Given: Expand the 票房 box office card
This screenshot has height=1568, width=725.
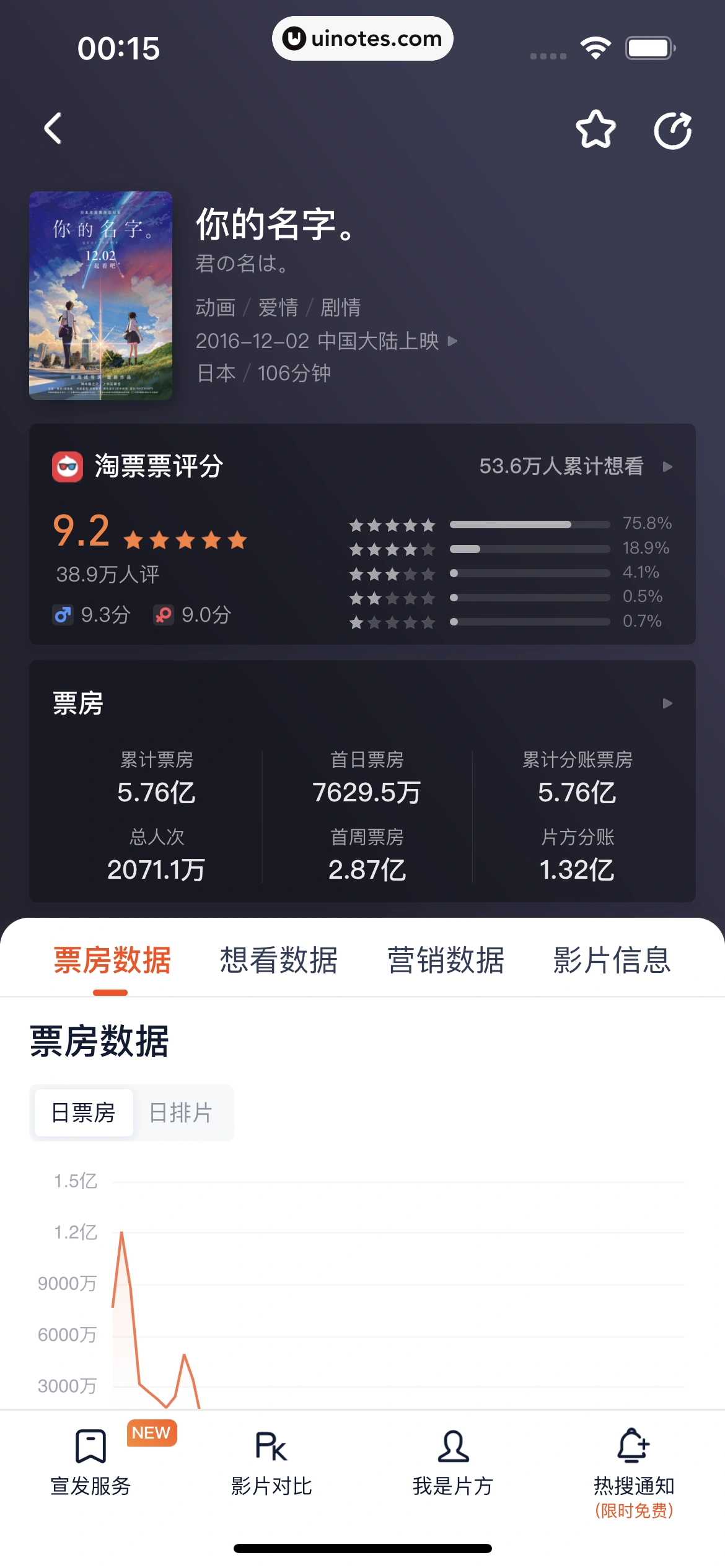Looking at the screenshot, I should (667, 703).
